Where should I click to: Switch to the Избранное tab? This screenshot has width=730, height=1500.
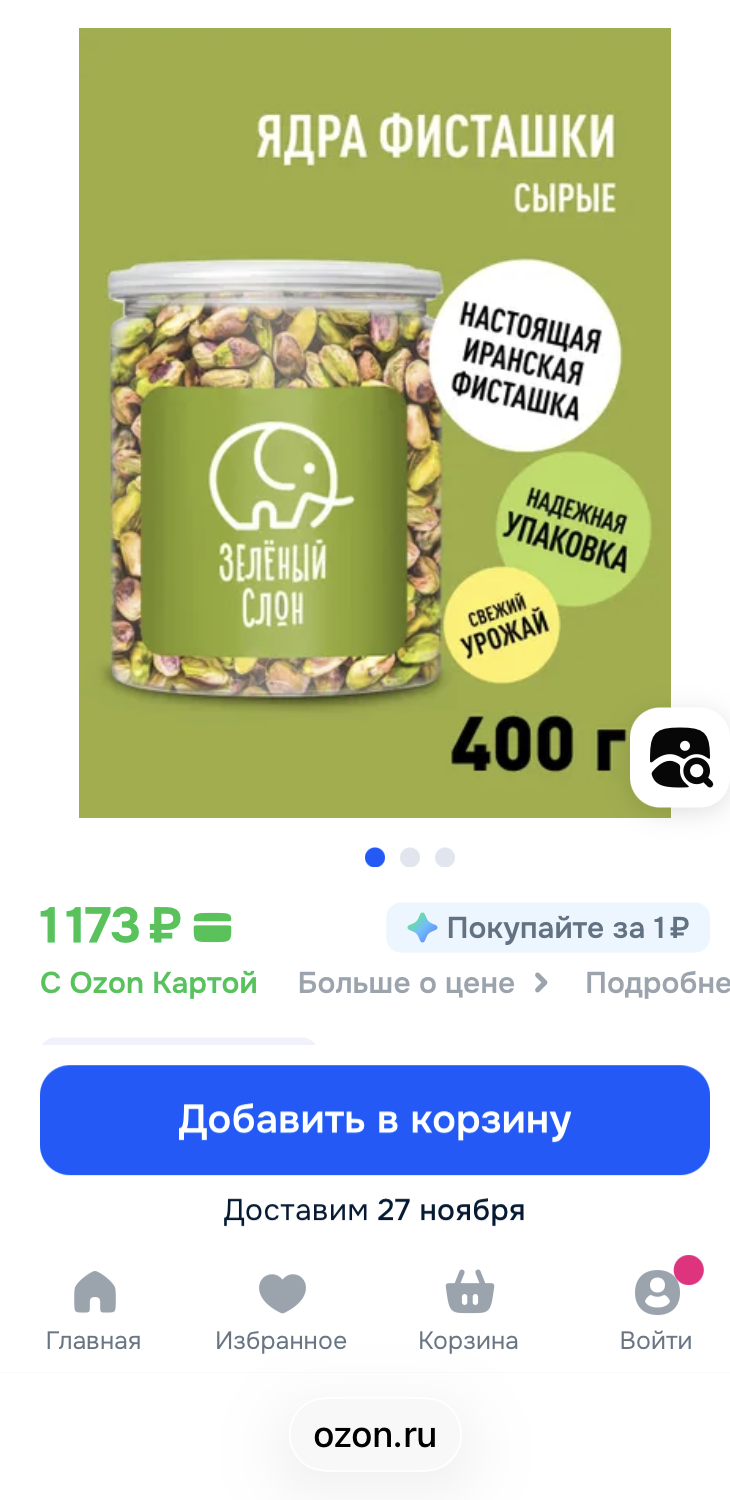(281, 1311)
